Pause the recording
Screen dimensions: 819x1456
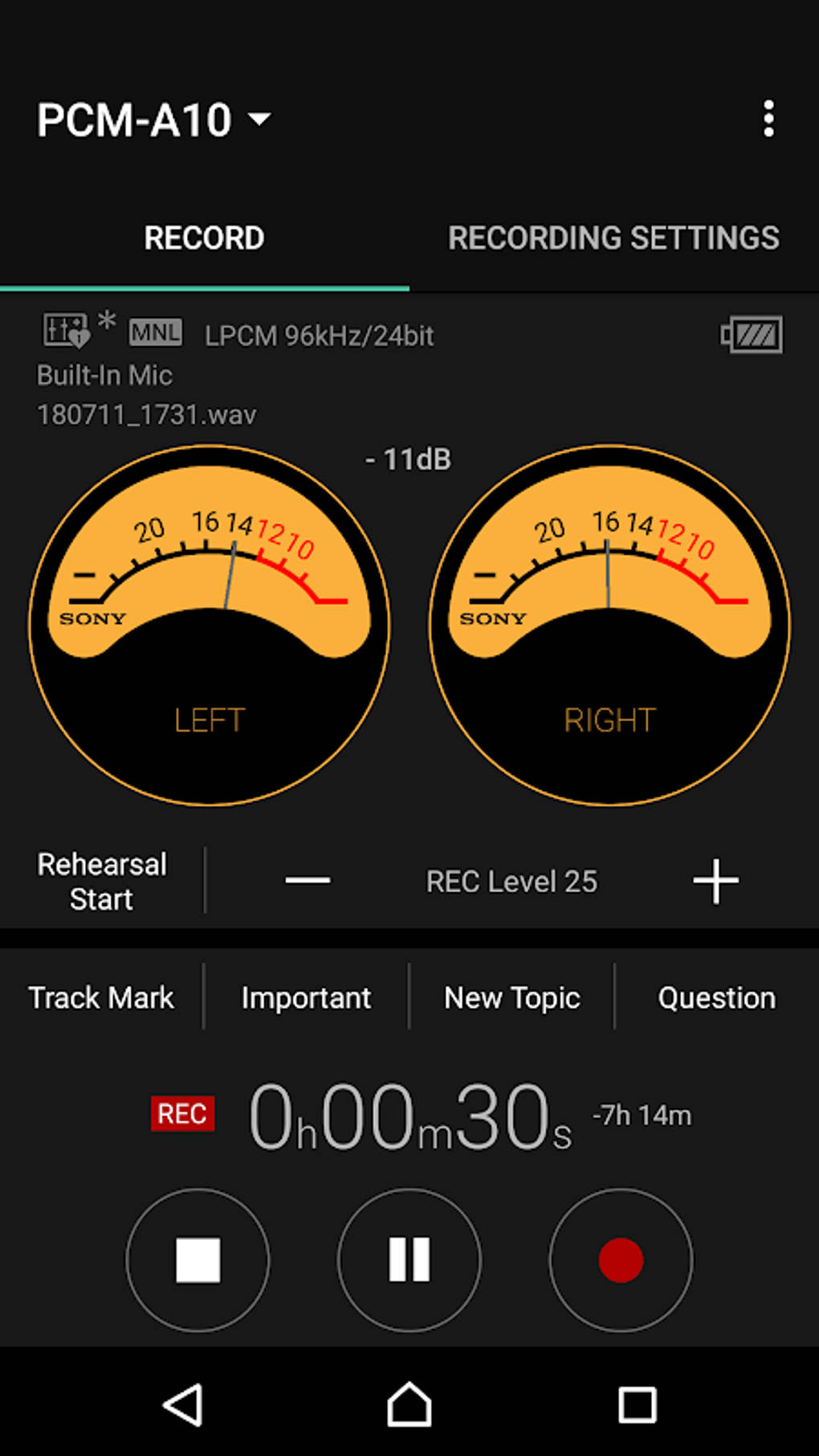pyautogui.click(x=409, y=1260)
